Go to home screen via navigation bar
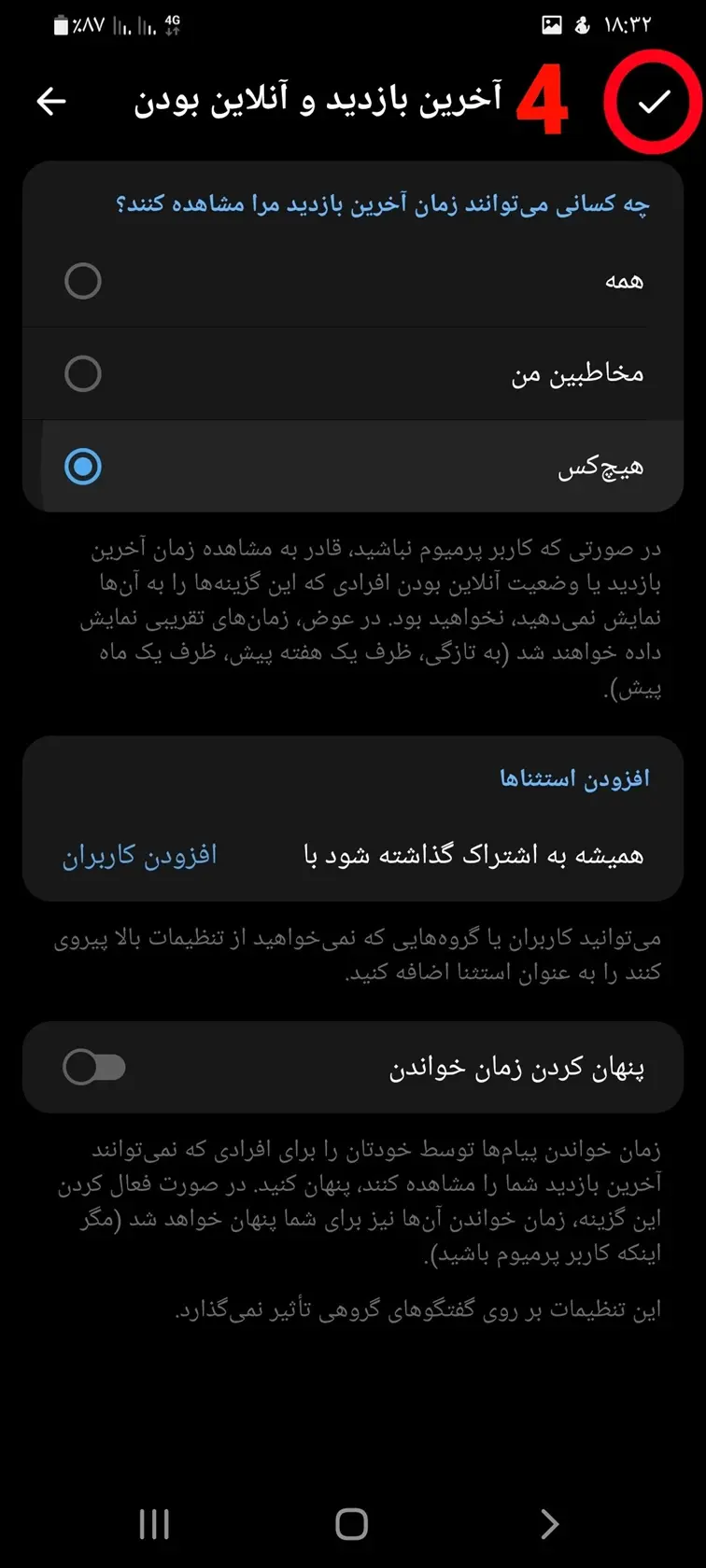Image resolution: width=706 pixels, height=1568 pixels. point(352,1524)
